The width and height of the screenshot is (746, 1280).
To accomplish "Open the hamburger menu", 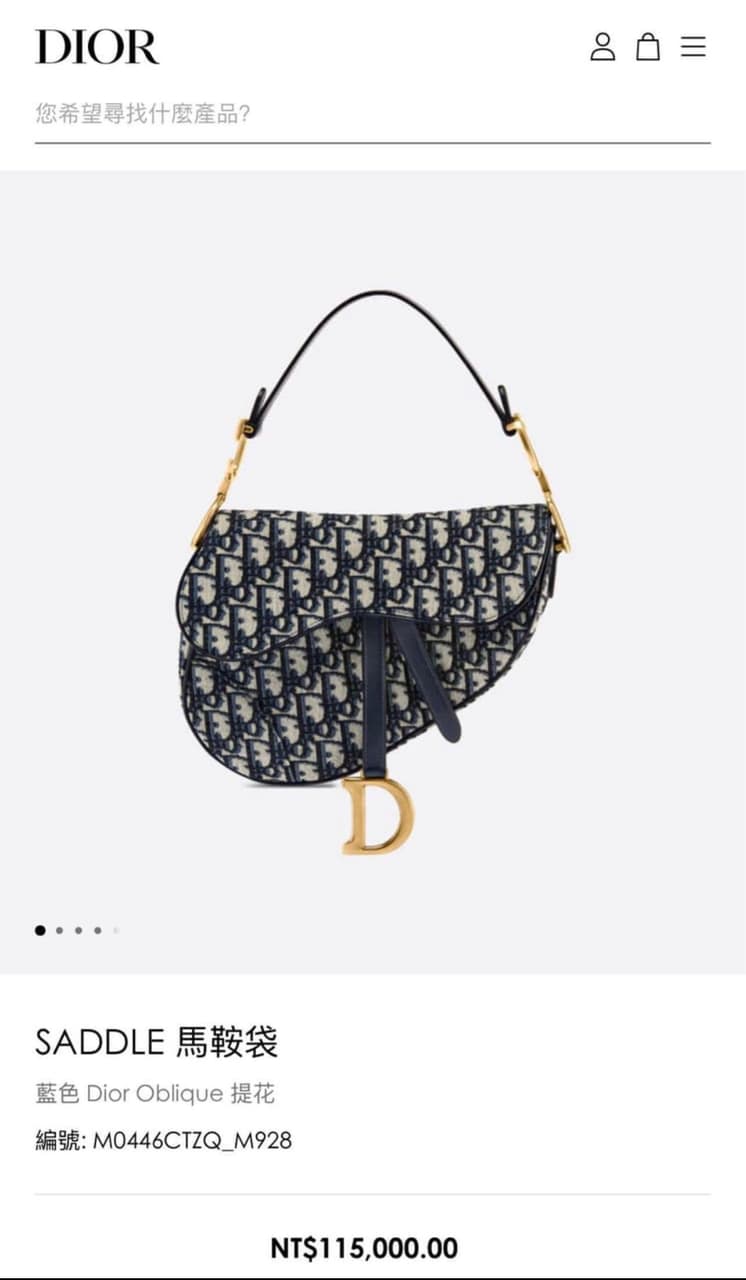I will click(x=693, y=47).
